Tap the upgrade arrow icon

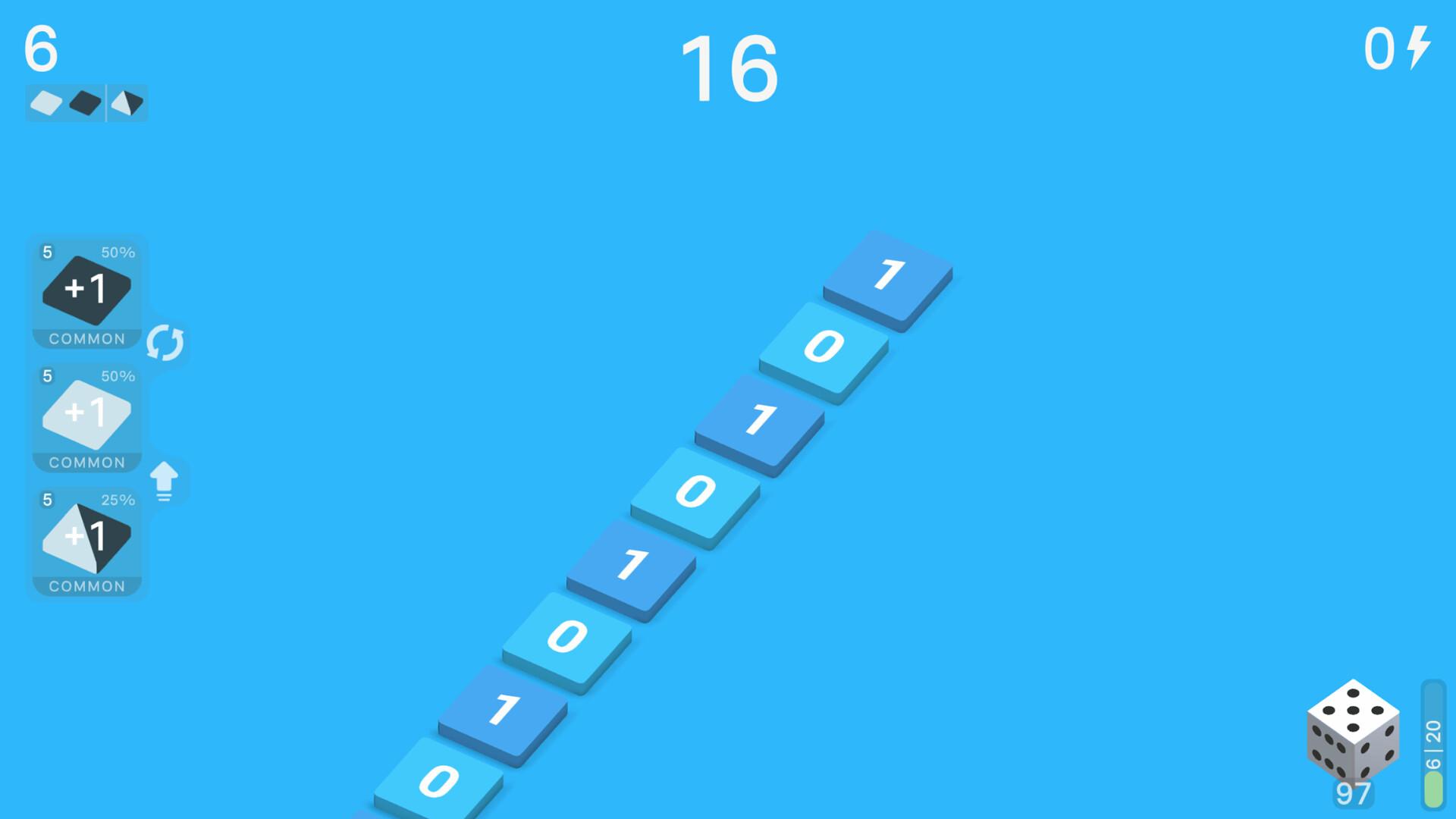(164, 481)
